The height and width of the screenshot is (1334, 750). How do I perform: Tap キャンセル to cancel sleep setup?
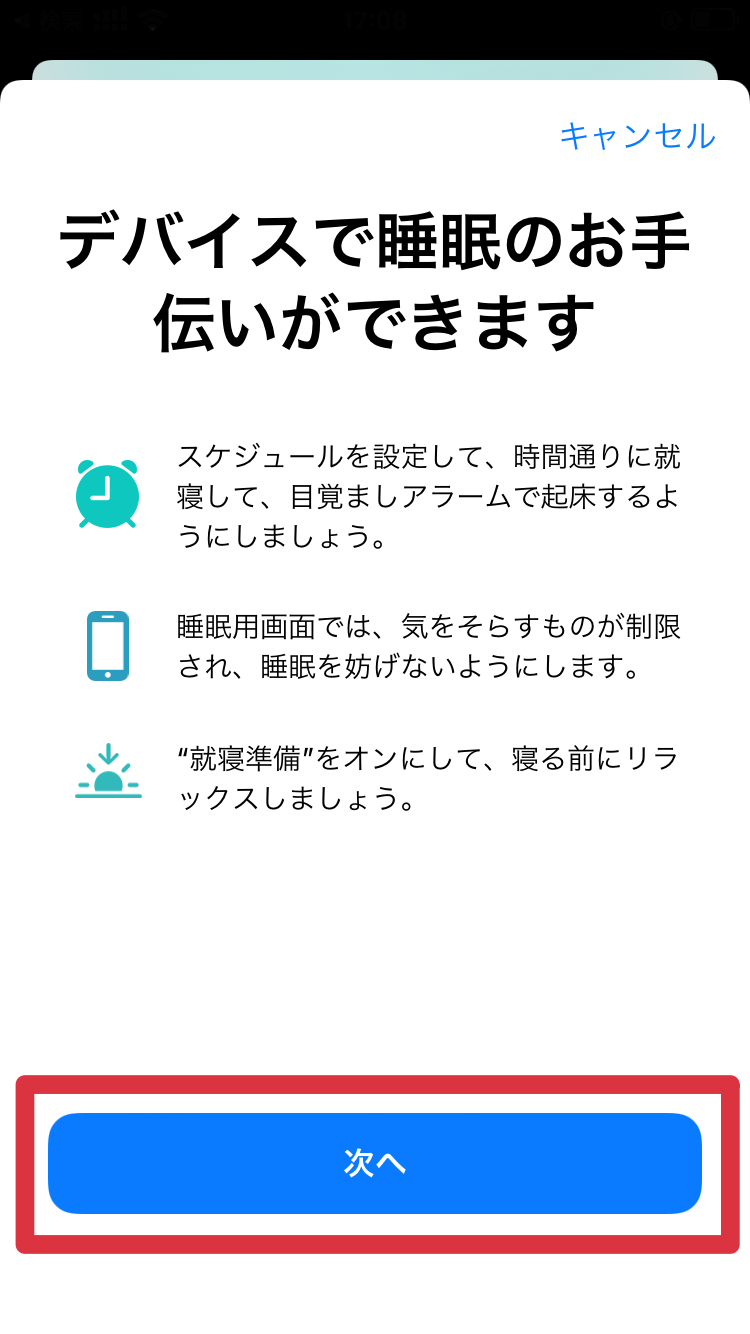tap(637, 136)
